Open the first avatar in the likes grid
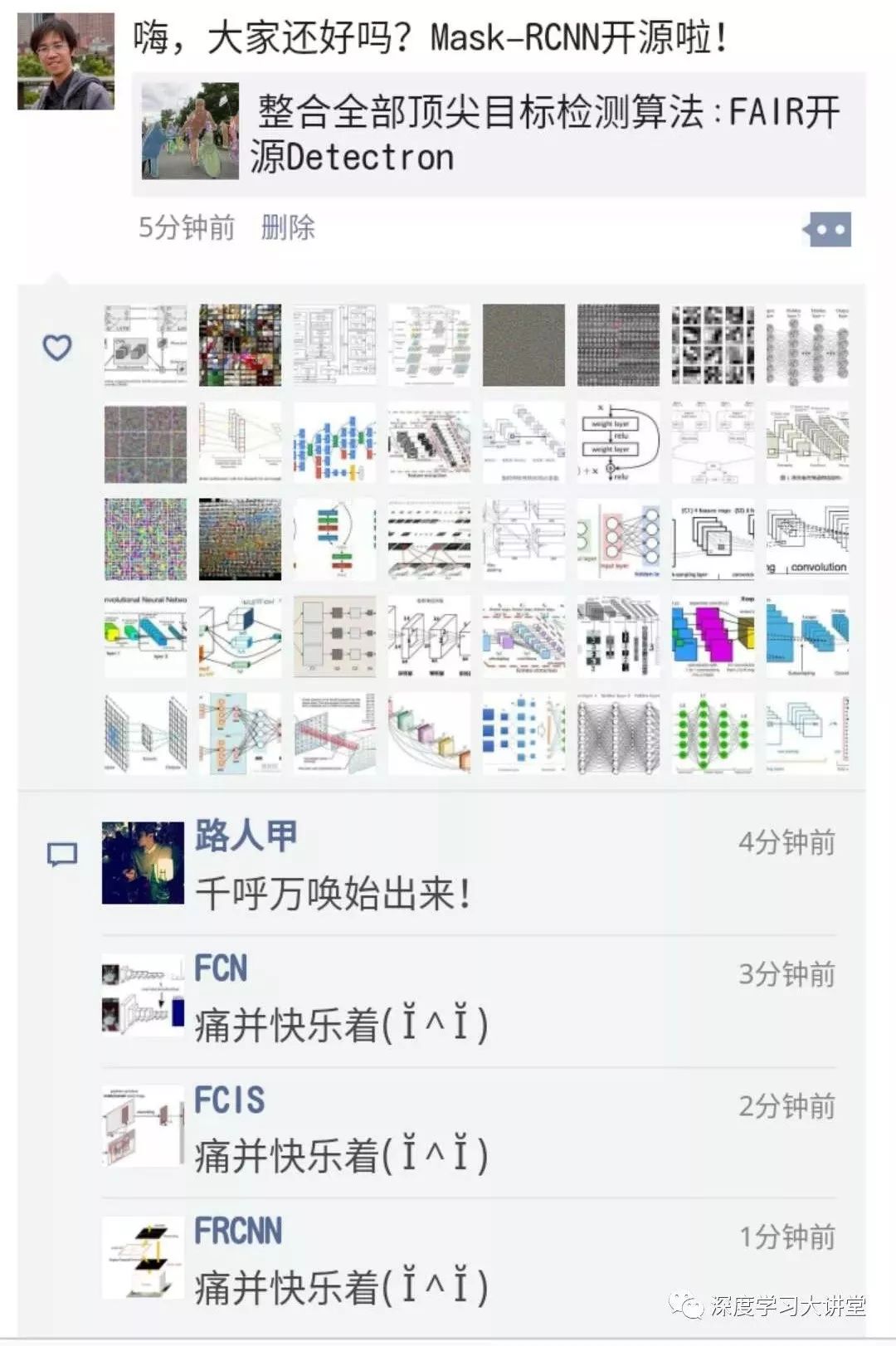 [x=145, y=345]
